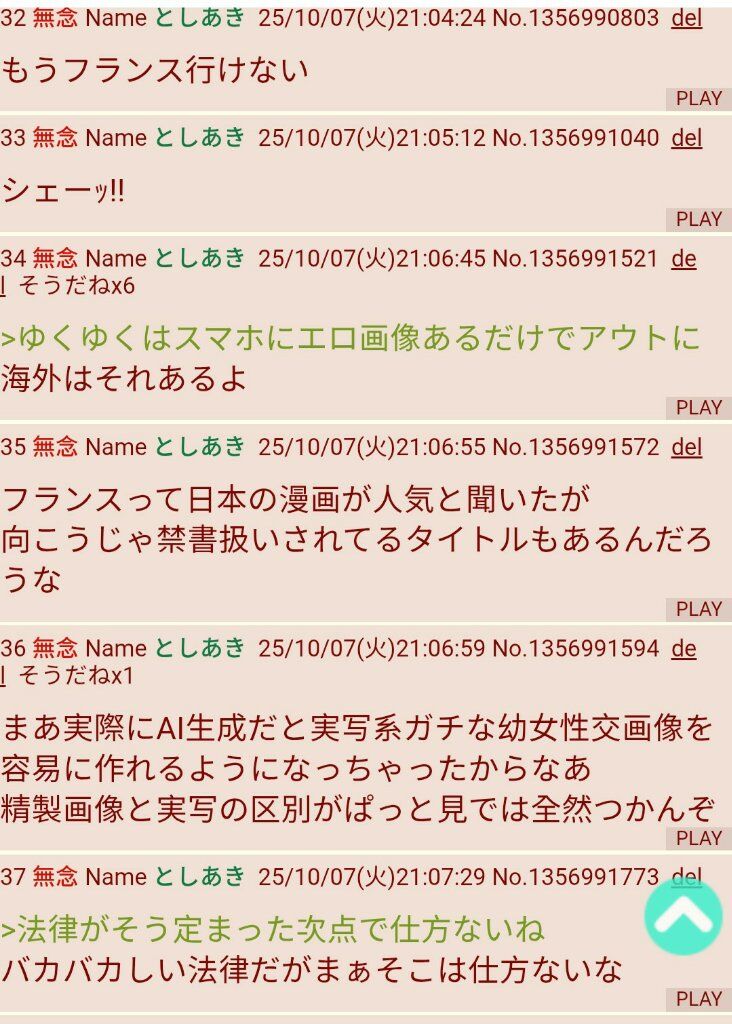Tap del link on post No.1356991572
This screenshot has height=1024, width=732.
(686, 447)
